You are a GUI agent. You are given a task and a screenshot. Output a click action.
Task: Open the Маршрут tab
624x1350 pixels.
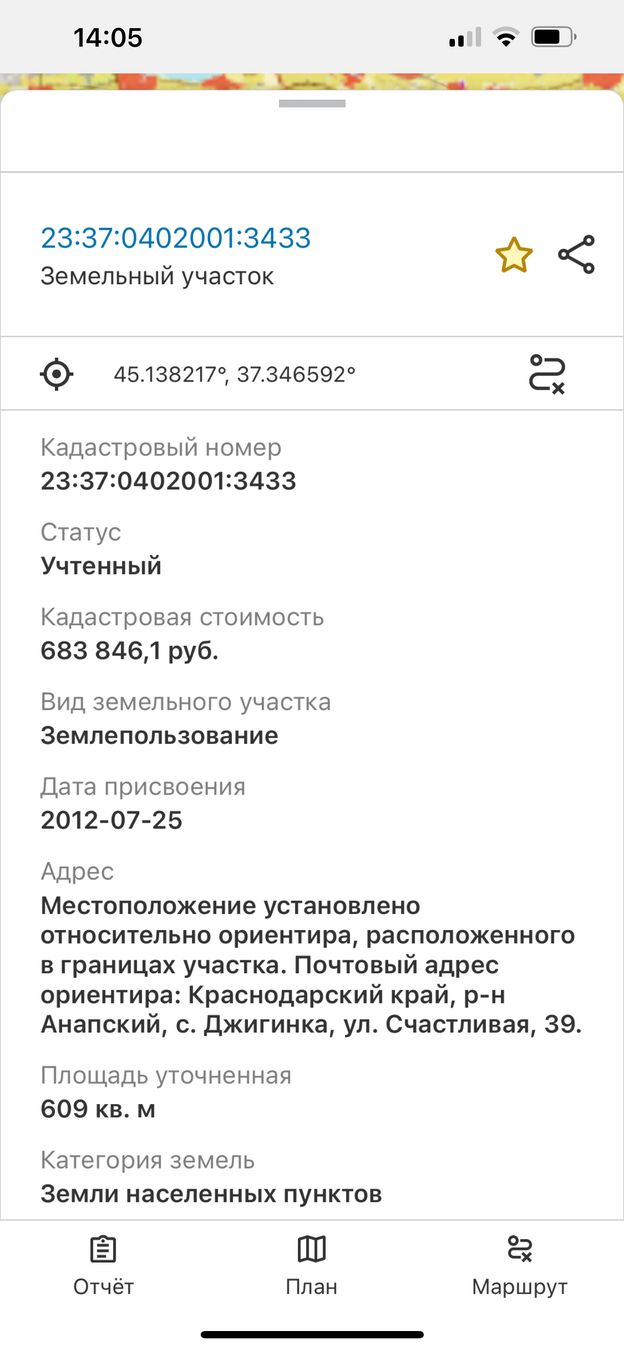tap(520, 1266)
